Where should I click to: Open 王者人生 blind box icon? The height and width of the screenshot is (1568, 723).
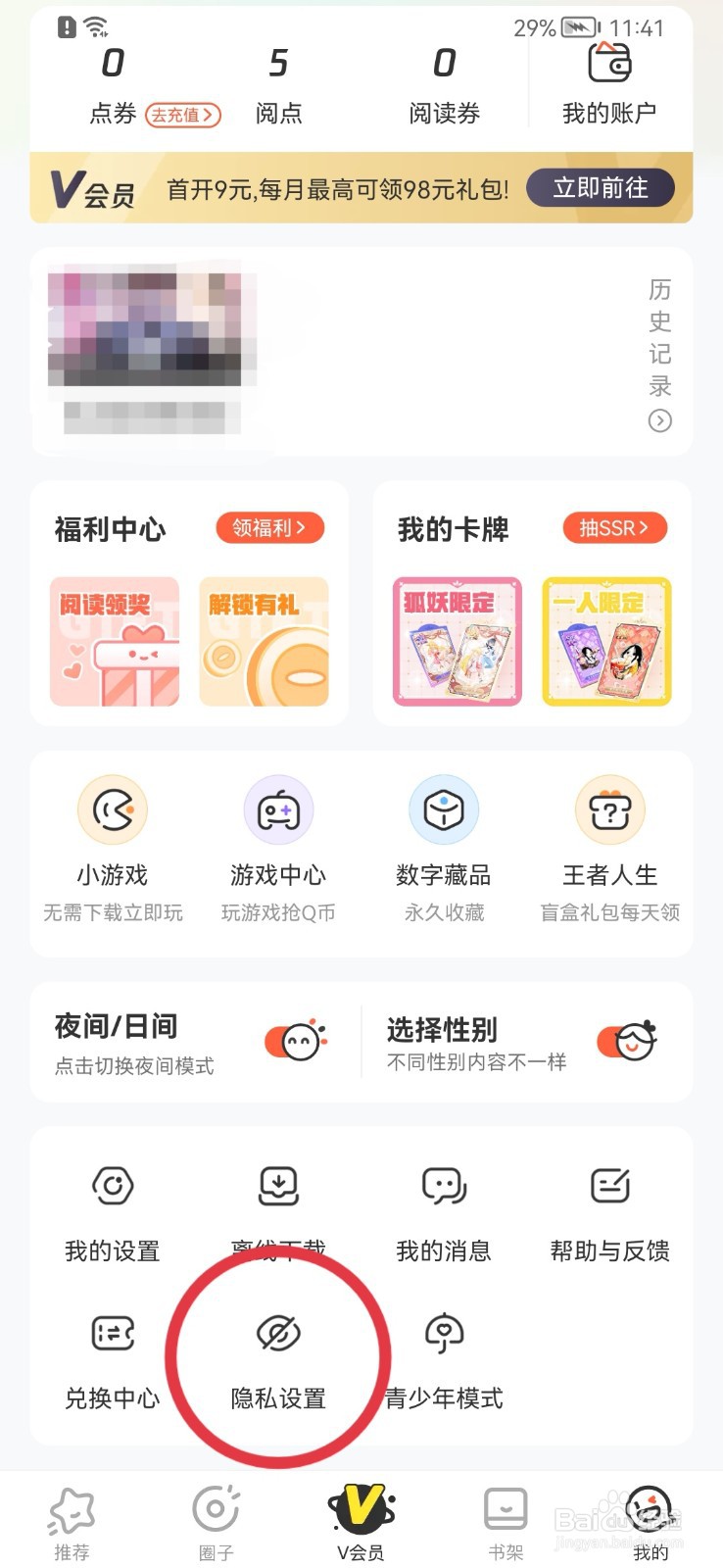[609, 809]
